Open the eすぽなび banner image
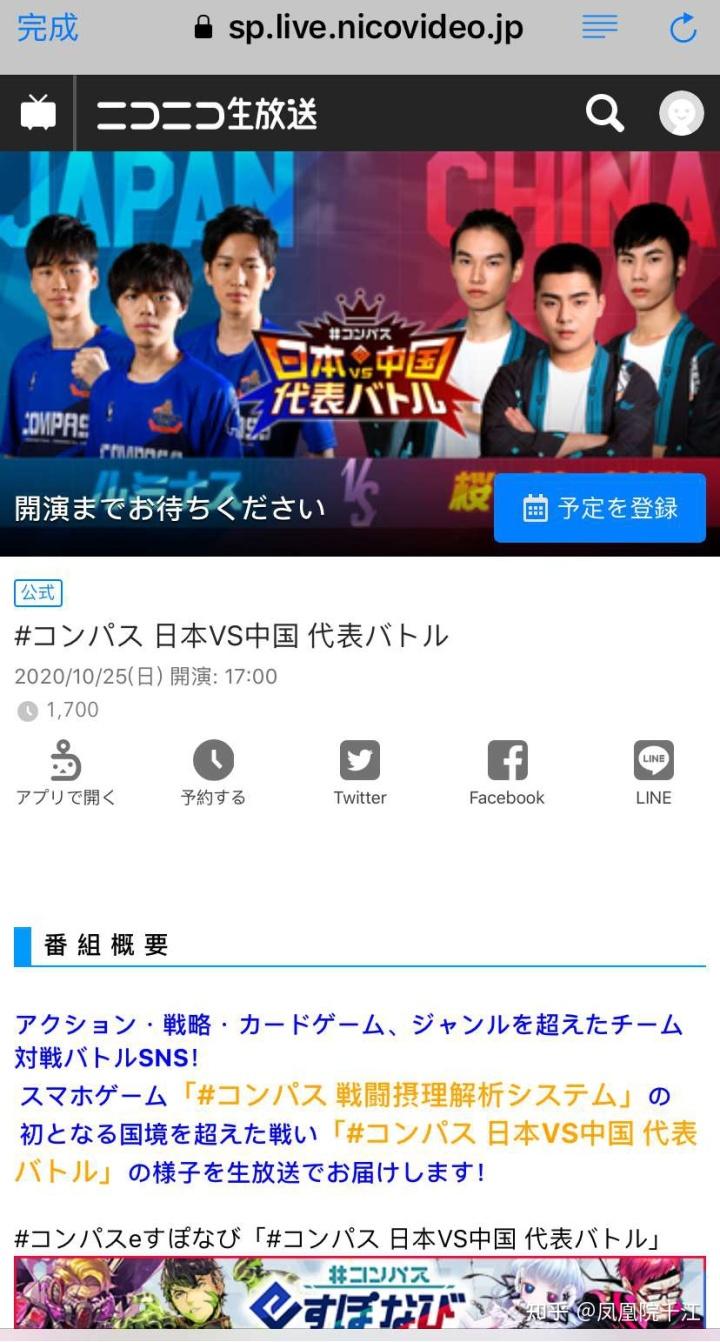This screenshot has height=1342, width=720. (360, 1295)
